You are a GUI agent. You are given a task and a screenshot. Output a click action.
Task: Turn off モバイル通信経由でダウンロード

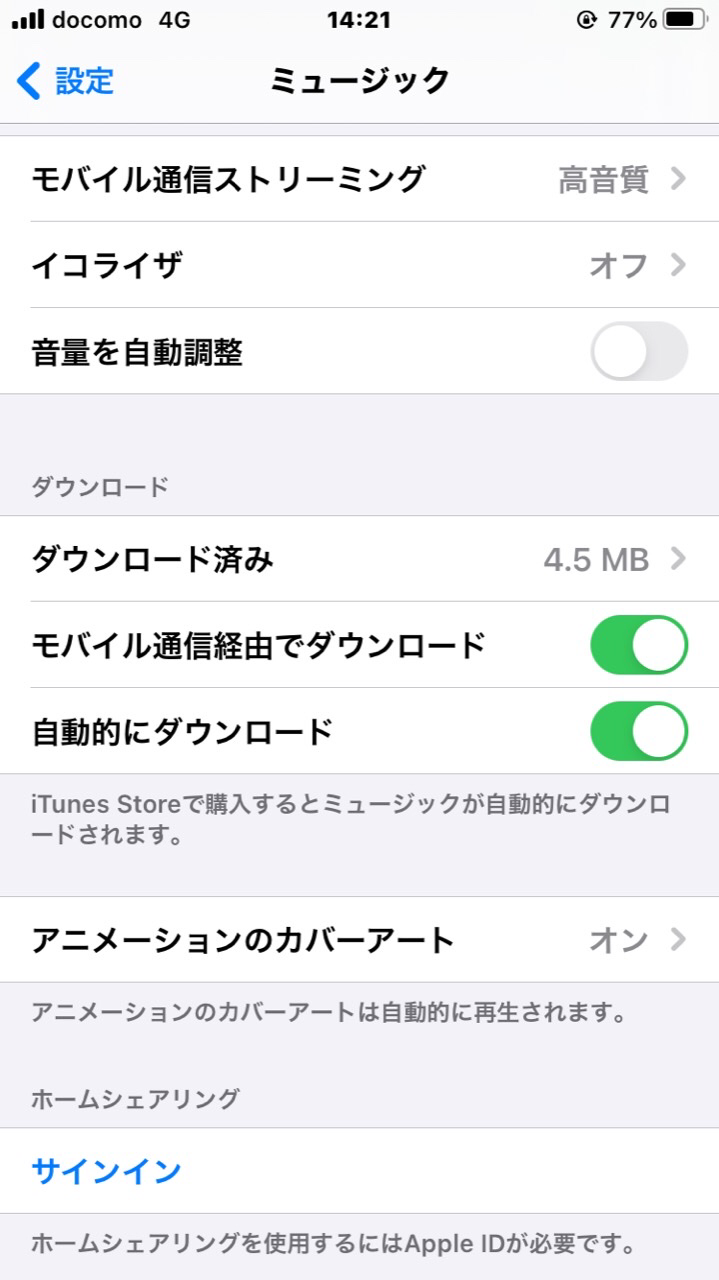(x=638, y=645)
